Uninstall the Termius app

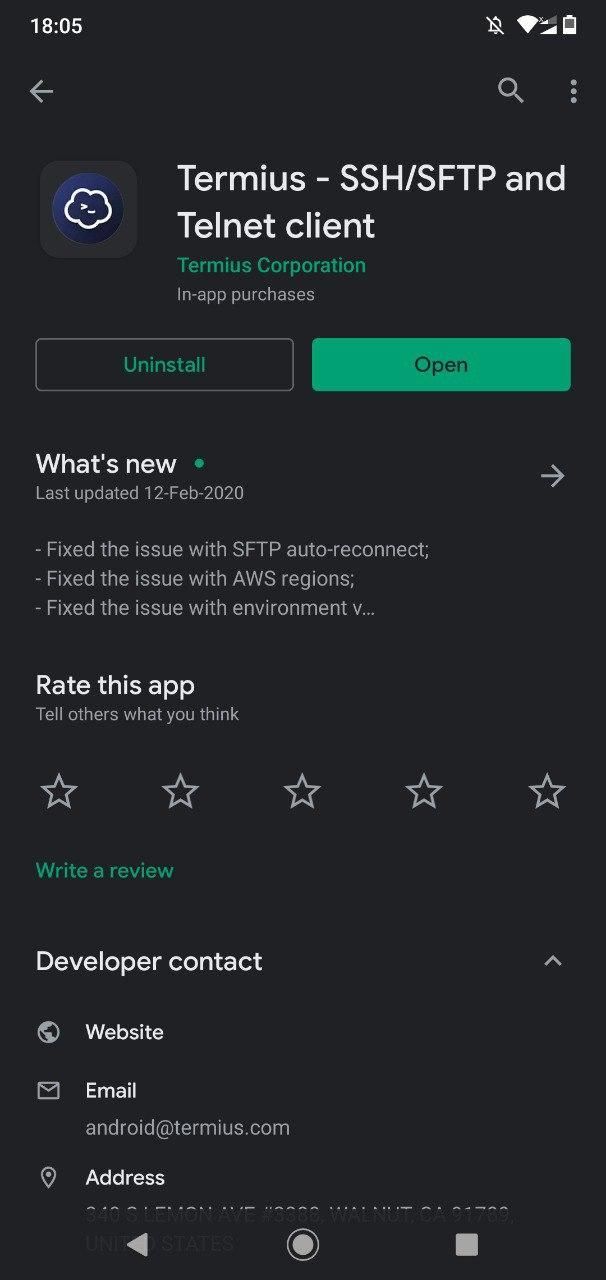pos(164,365)
